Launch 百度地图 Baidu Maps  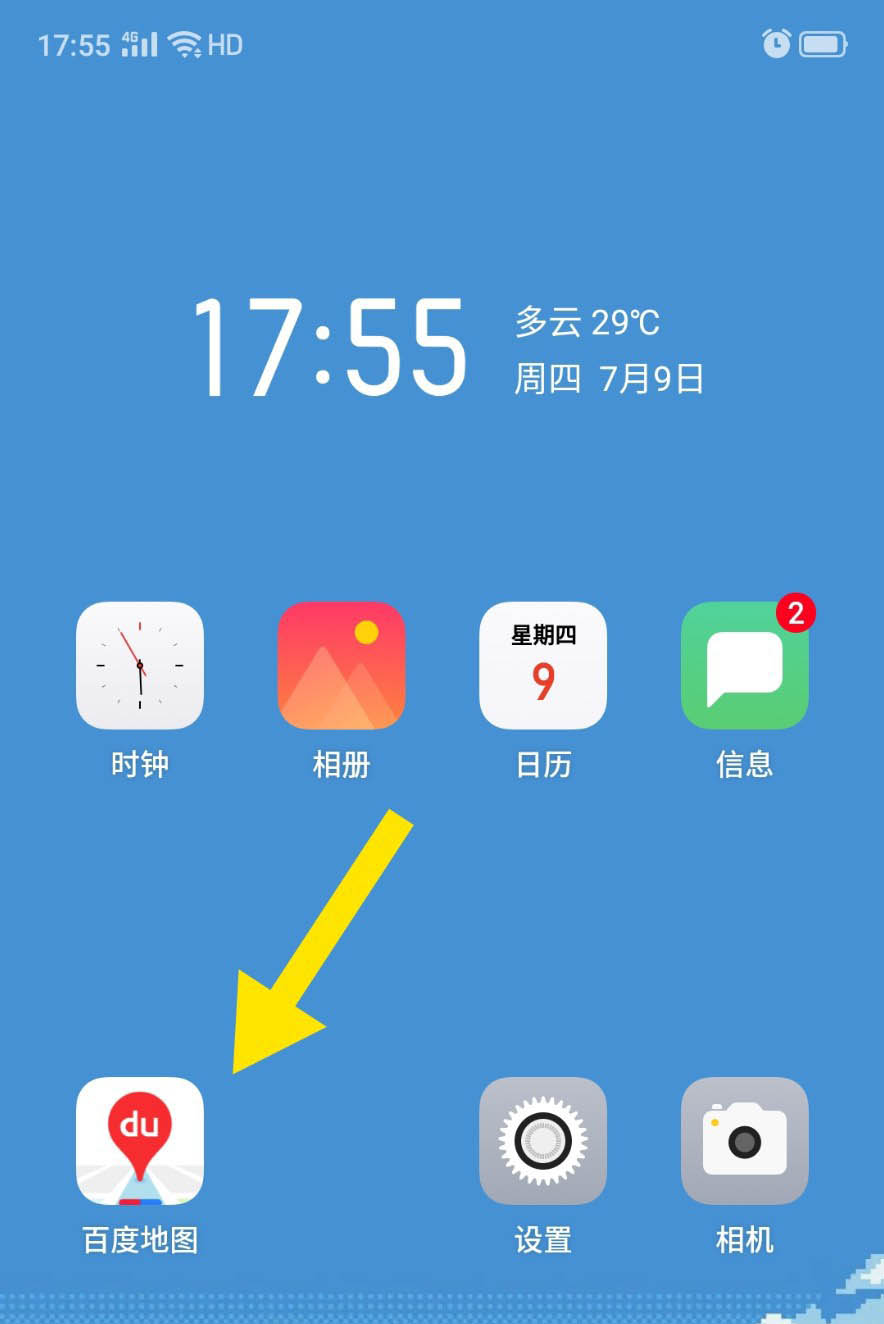point(140,1141)
